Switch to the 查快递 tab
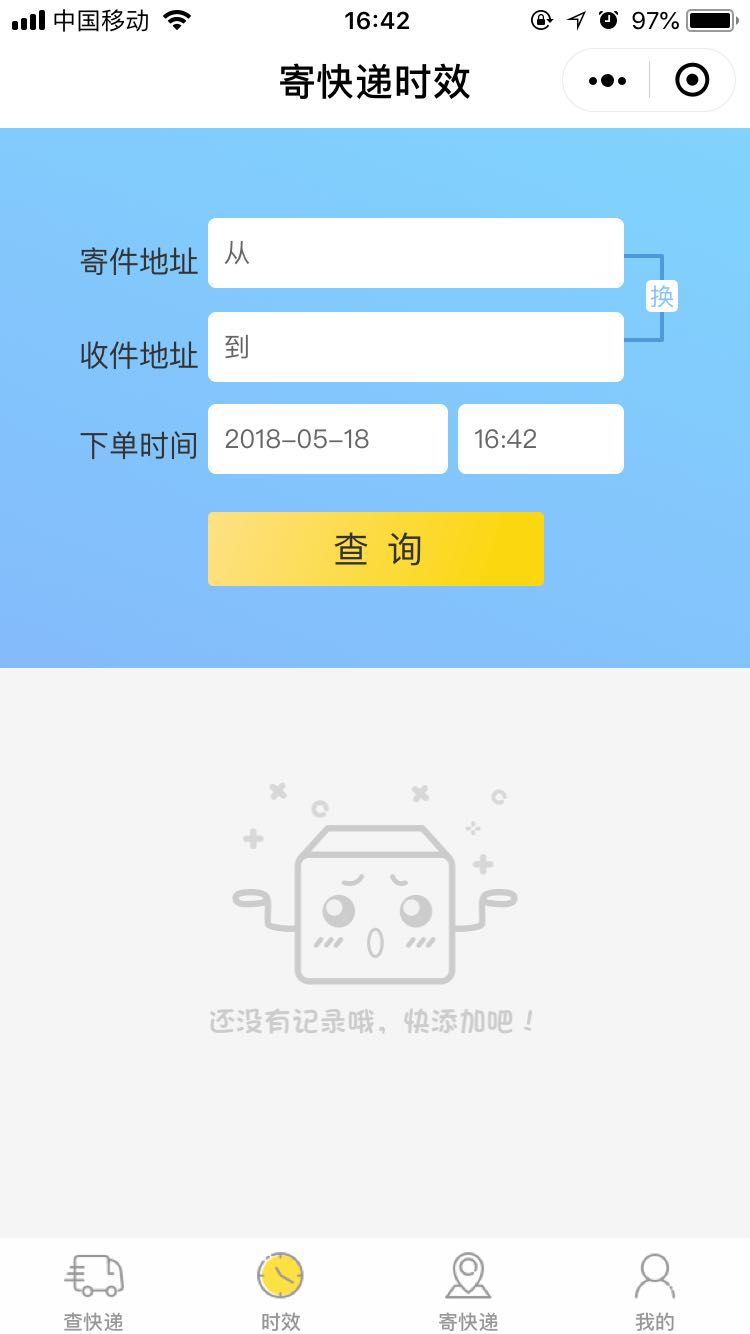Image resolution: width=750 pixels, height=1334 pixels. (x=94, y=1291)
